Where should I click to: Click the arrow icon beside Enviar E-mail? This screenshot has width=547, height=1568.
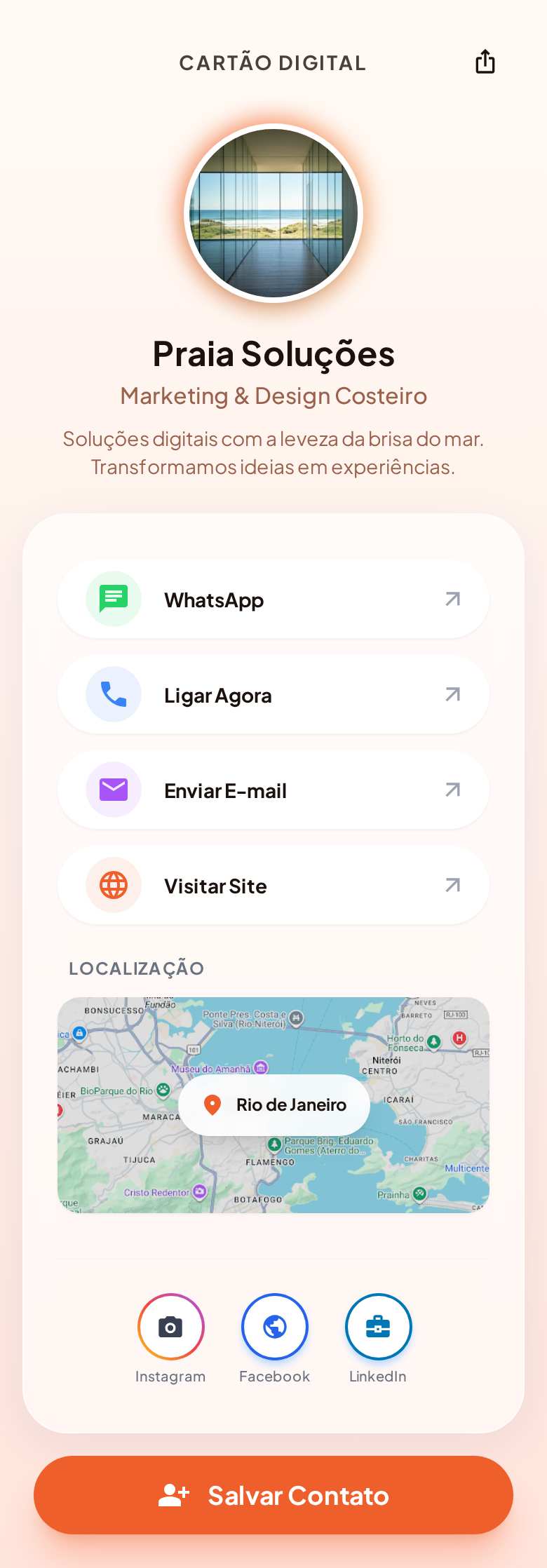[452, 790]
